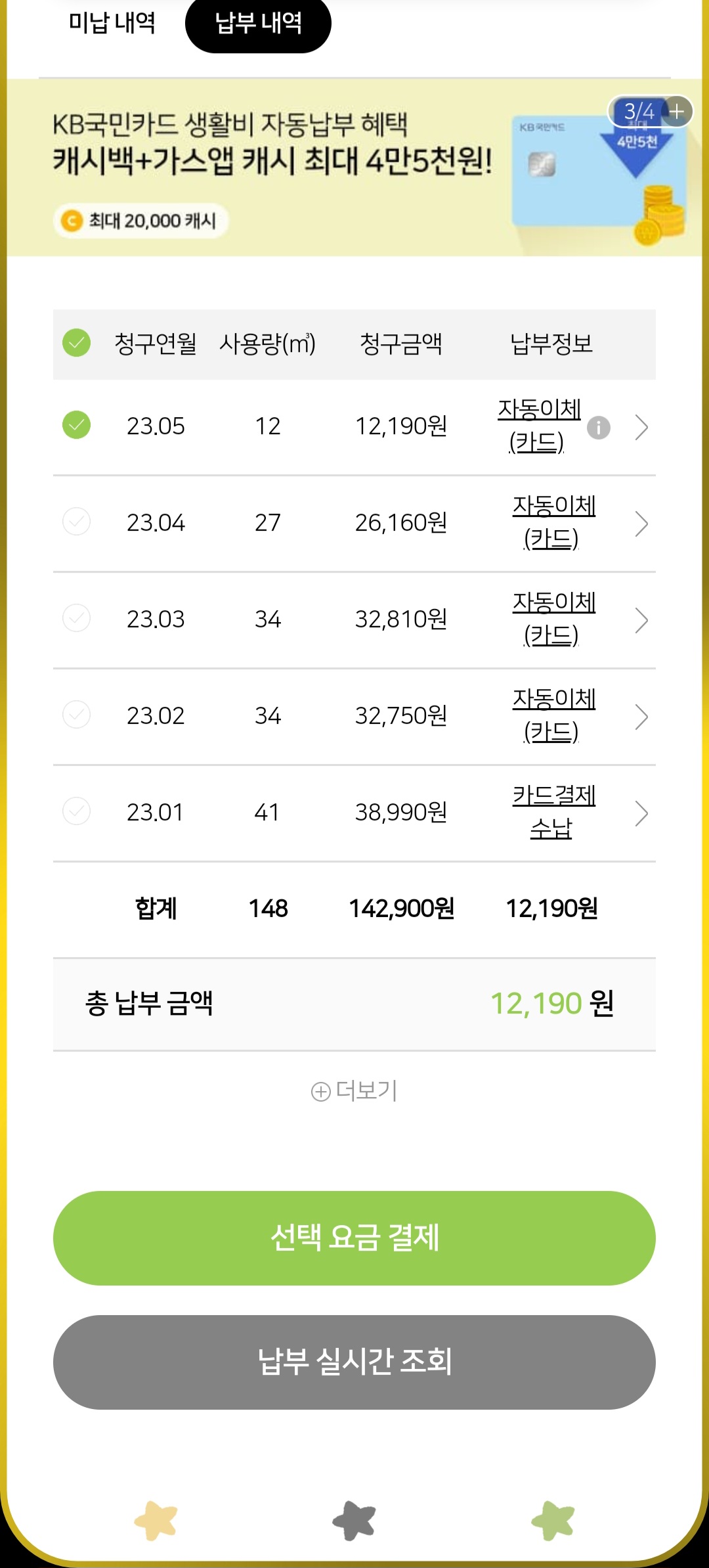
Task: Tap the 납부 실시간 조회 button
Action: click(354, 1362)
